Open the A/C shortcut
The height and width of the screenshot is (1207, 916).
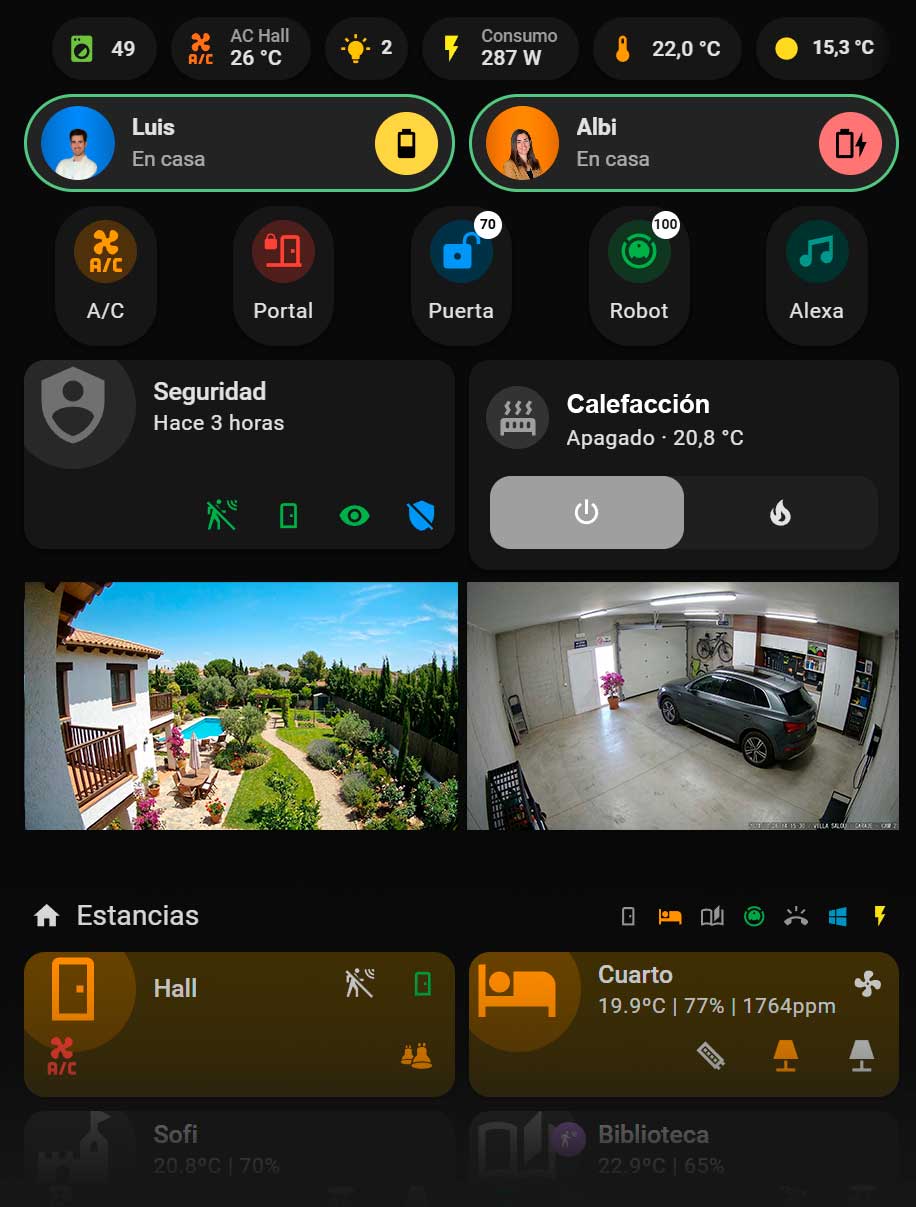[106, 275]
